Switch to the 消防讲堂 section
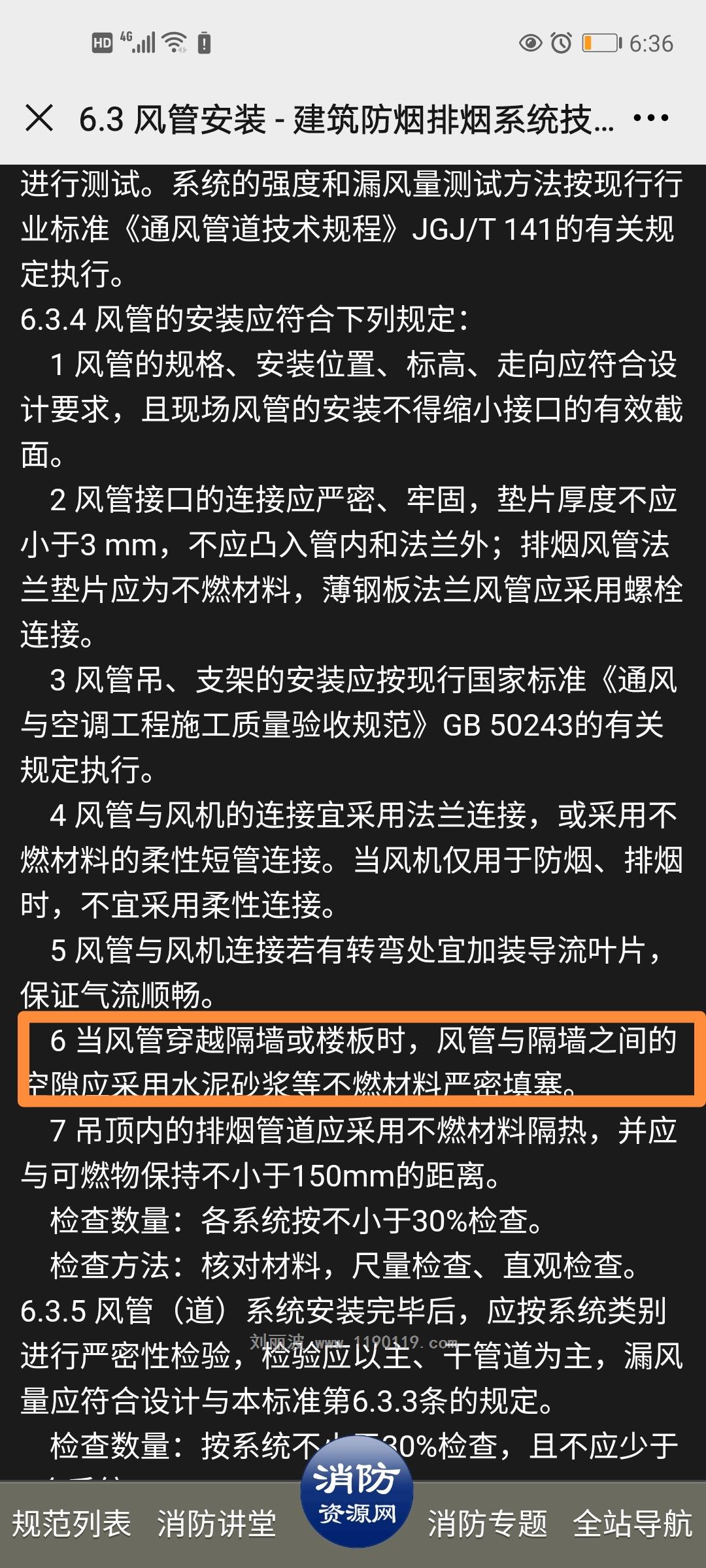 [x=216, y=1524]
